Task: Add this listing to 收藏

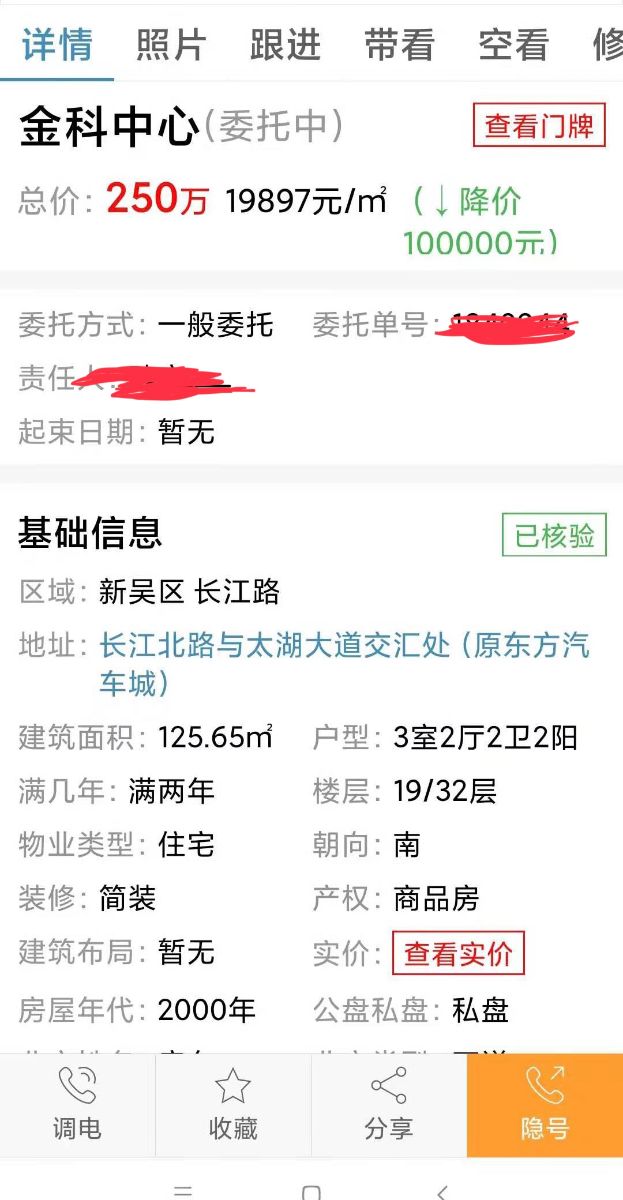Action: 233,1104
